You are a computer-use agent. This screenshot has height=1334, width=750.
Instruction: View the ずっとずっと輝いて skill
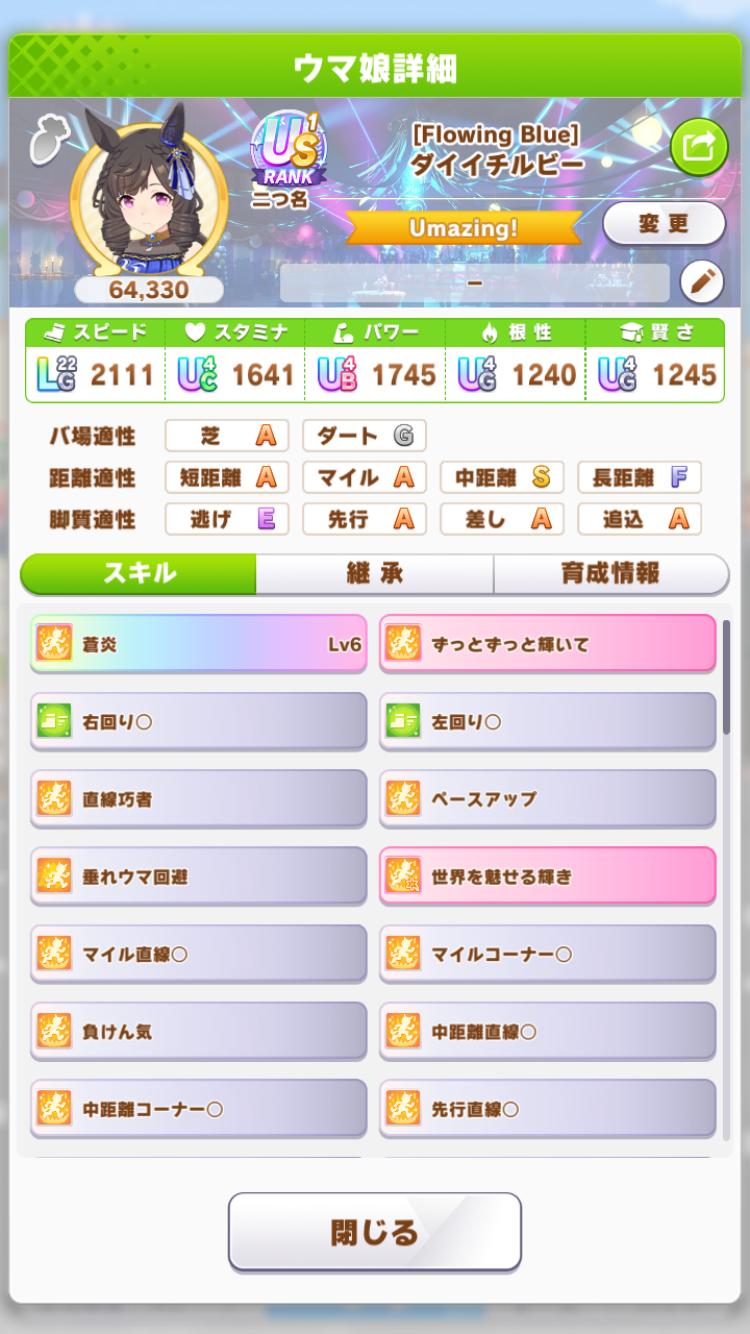point(548,644)
